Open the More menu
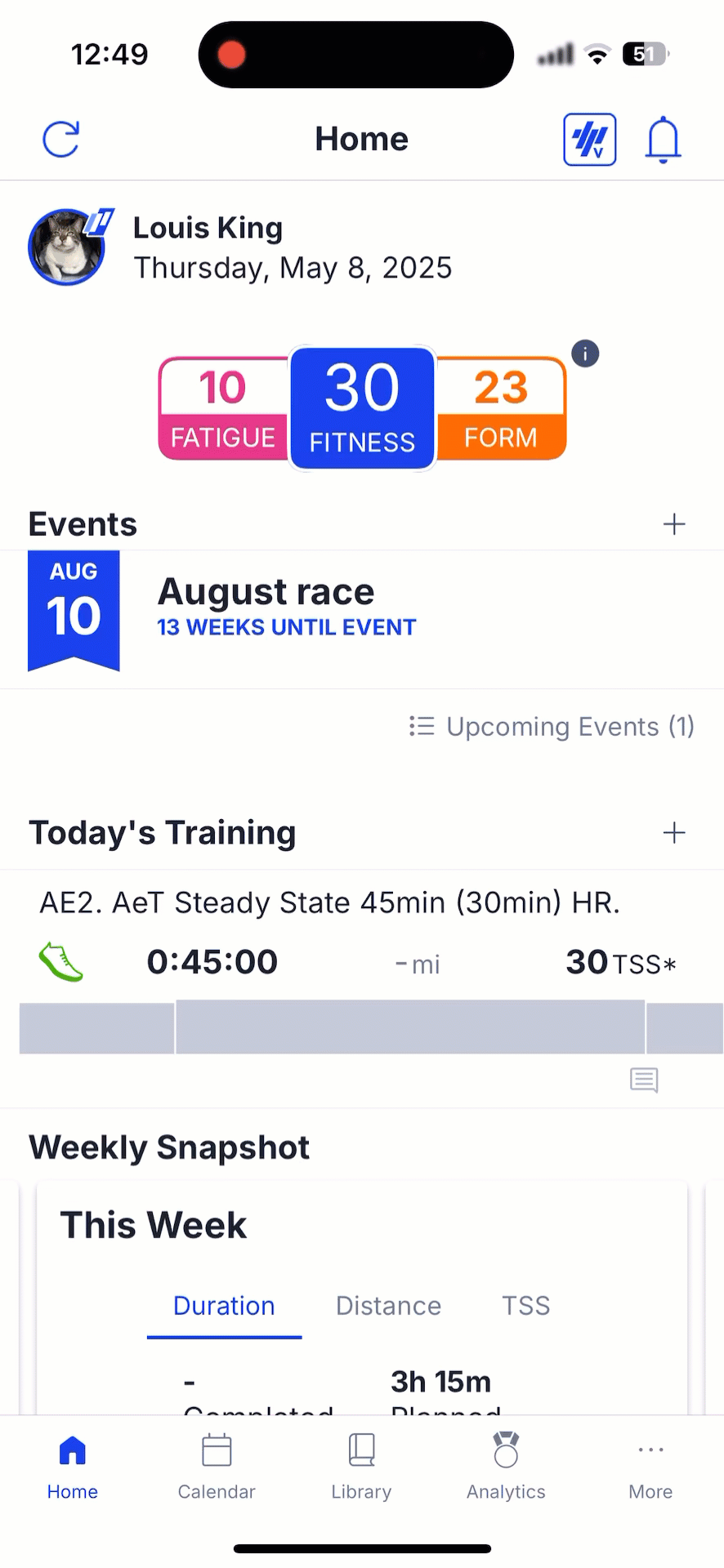Viewport: 724px width, 1568px height. [x=650, y=1466]
